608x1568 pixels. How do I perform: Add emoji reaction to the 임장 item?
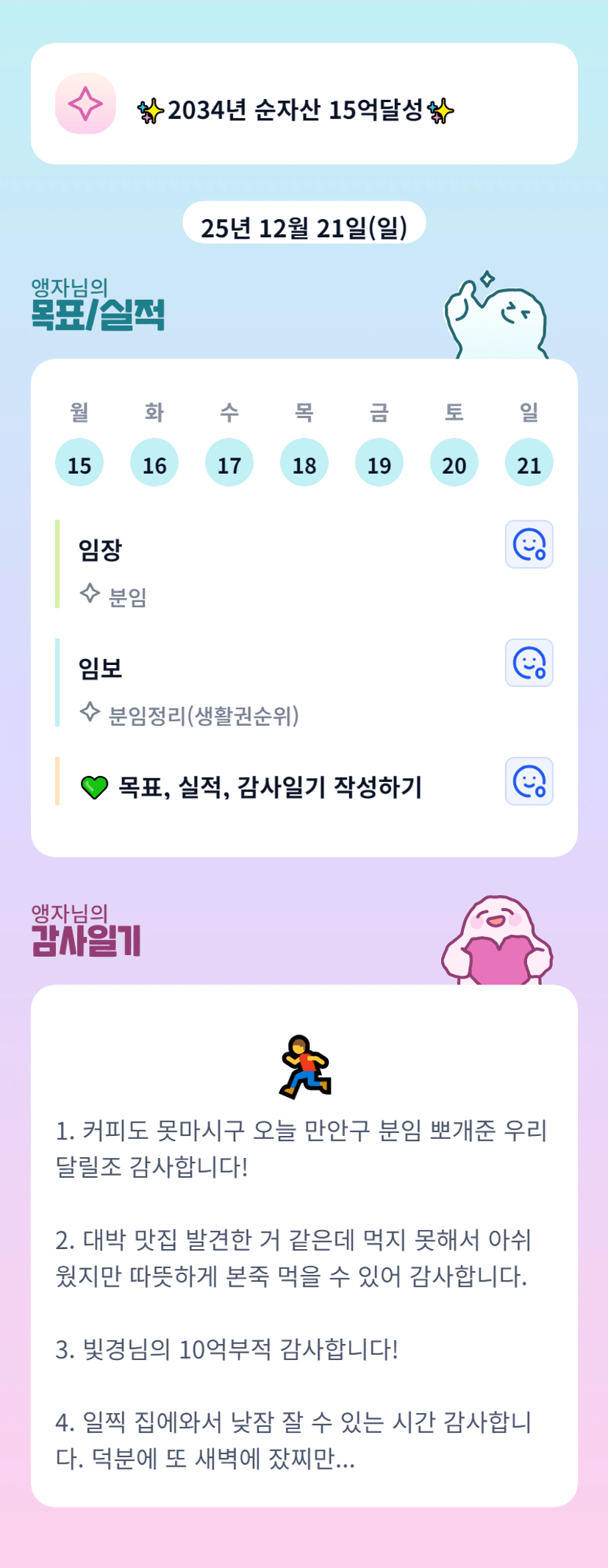coord(529,544)
